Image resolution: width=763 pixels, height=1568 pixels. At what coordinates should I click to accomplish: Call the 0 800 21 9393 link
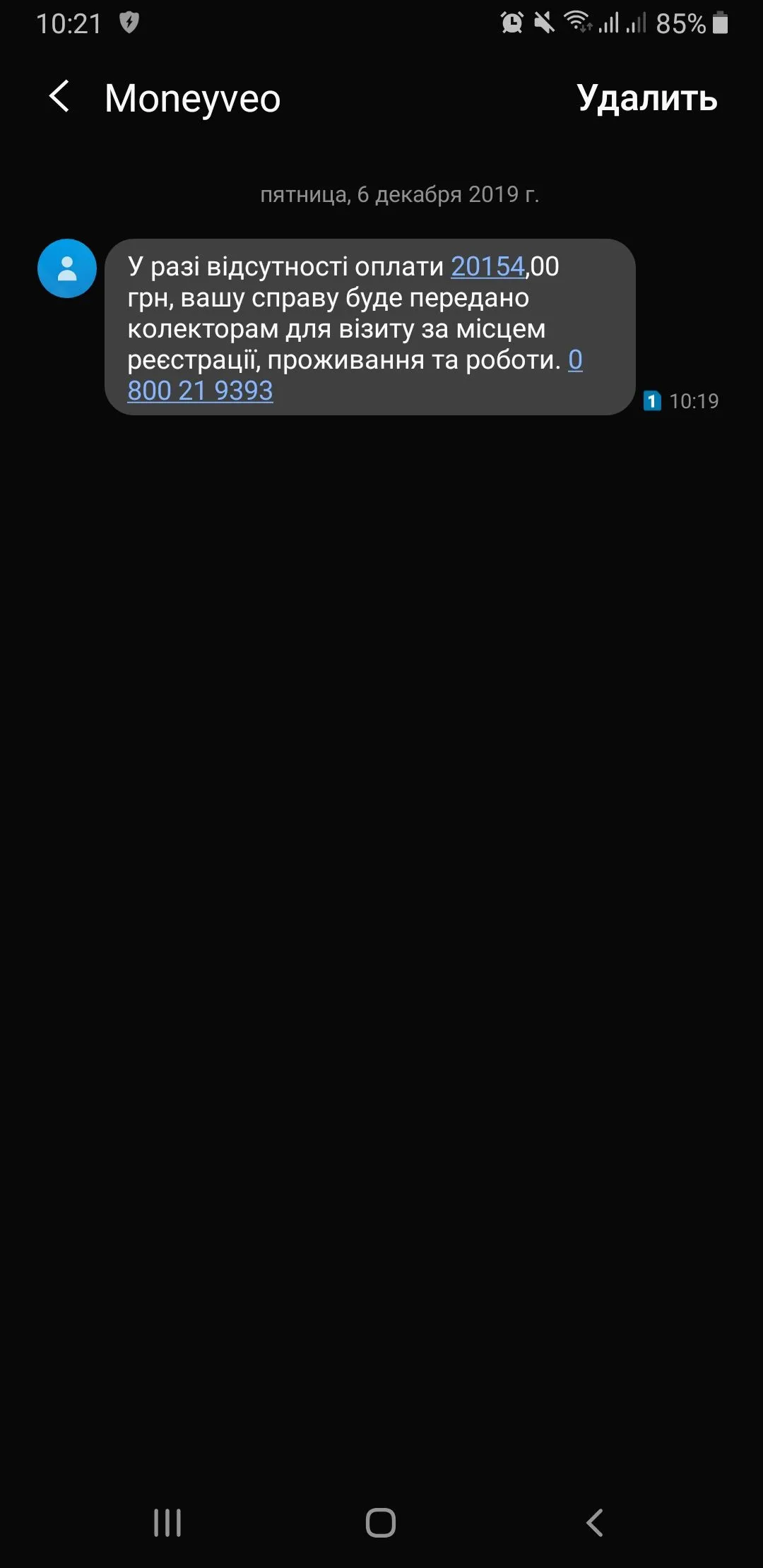click(x=200, y=391)
